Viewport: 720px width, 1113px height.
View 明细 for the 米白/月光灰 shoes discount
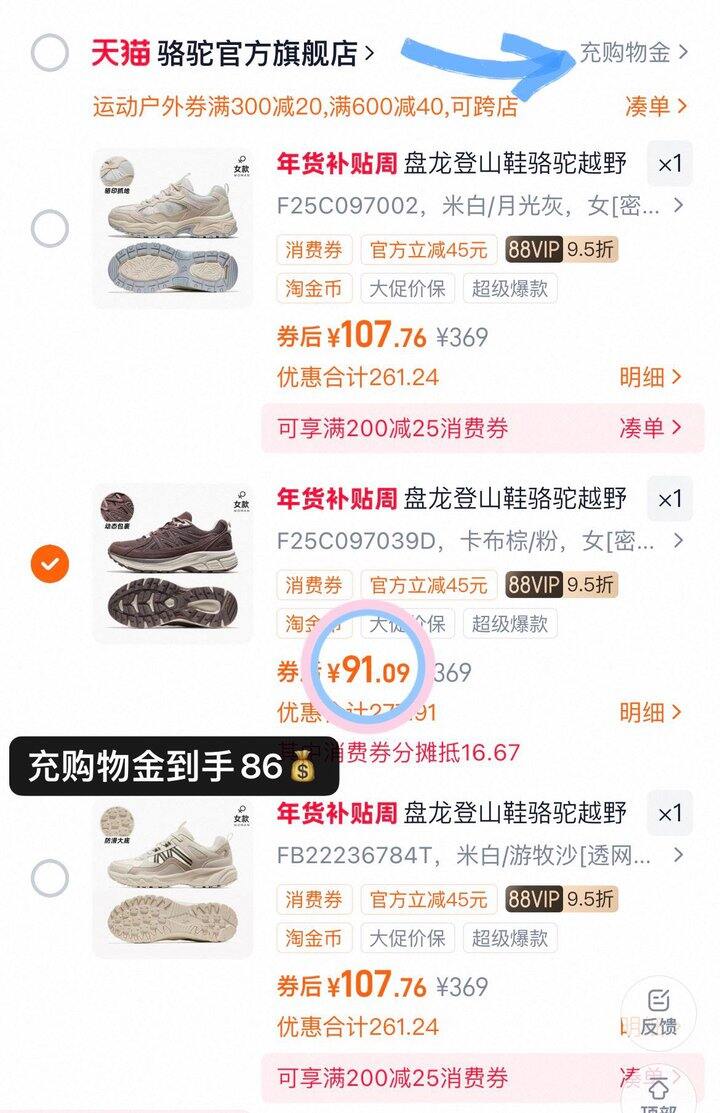pyautogui.click(x=650, y=377)
